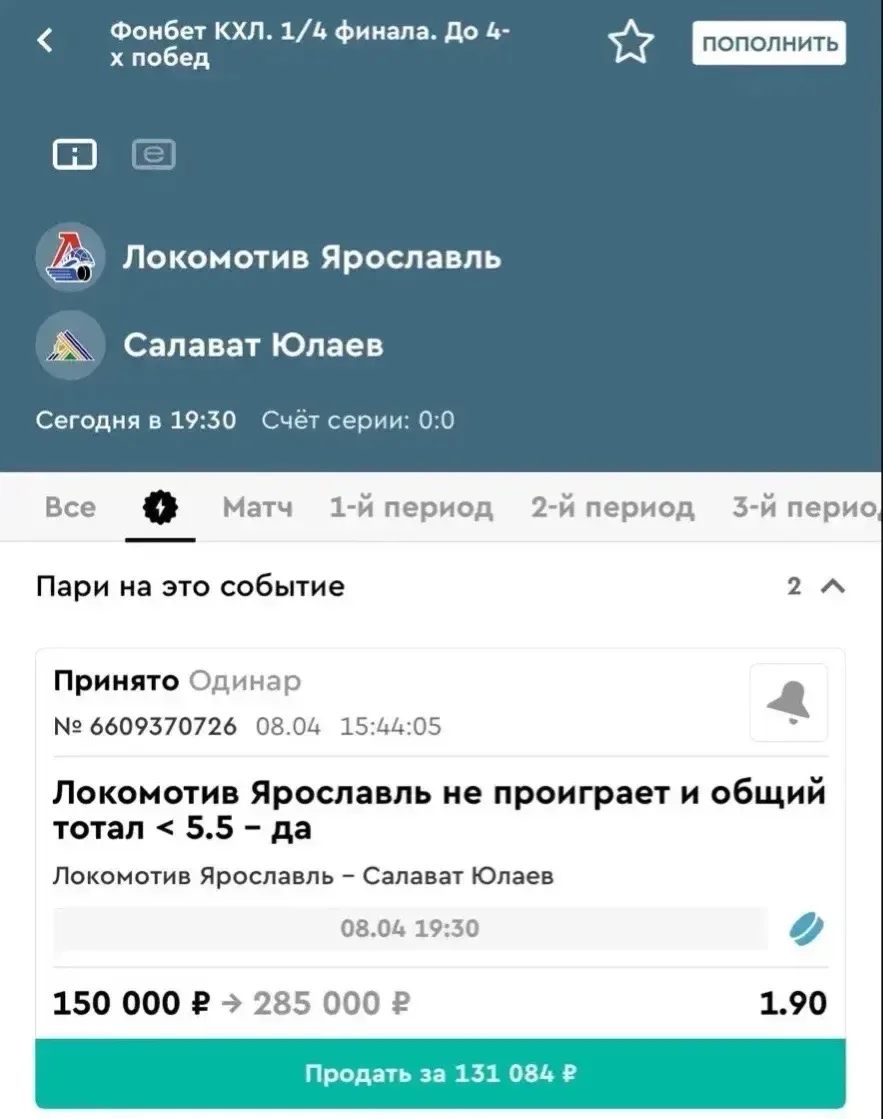Select the lightning badge tab
This screenshot has height=1119, width=883.
(160, 508)
